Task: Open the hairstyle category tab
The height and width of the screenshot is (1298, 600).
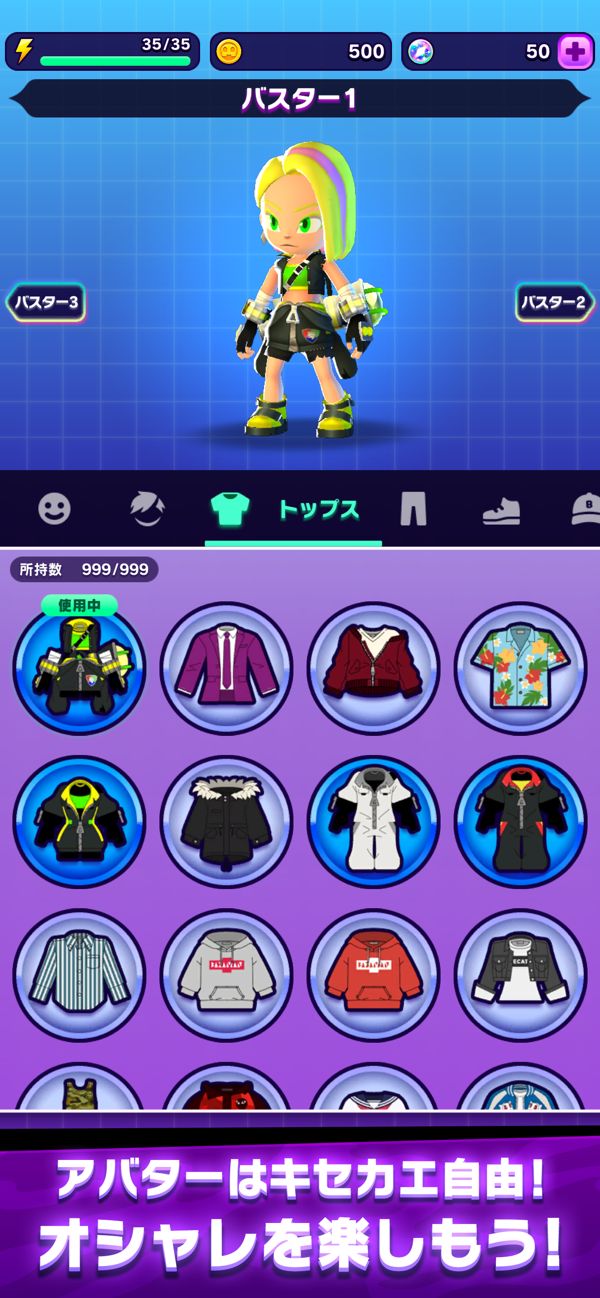Action: [x=146, y=509]
